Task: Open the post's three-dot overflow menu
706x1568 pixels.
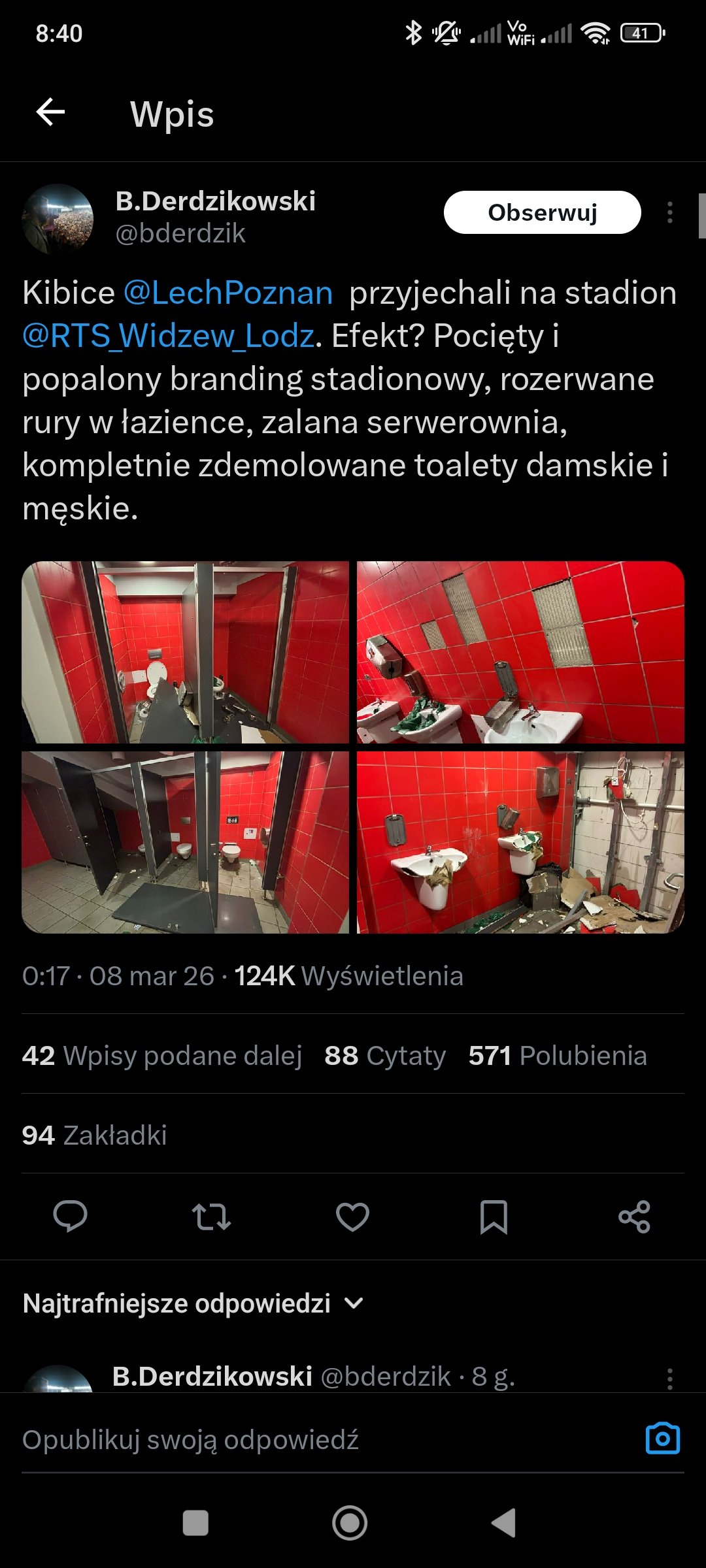Action: (669, 212)
